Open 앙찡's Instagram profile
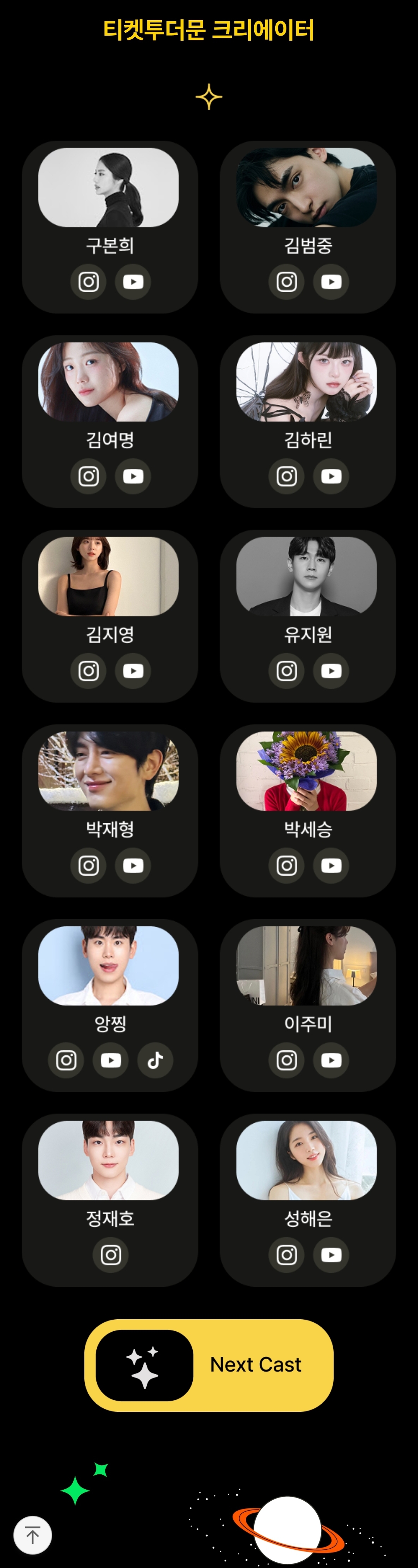The image size is (418, 1568). pyautogui.click(x=66, y=1060)
